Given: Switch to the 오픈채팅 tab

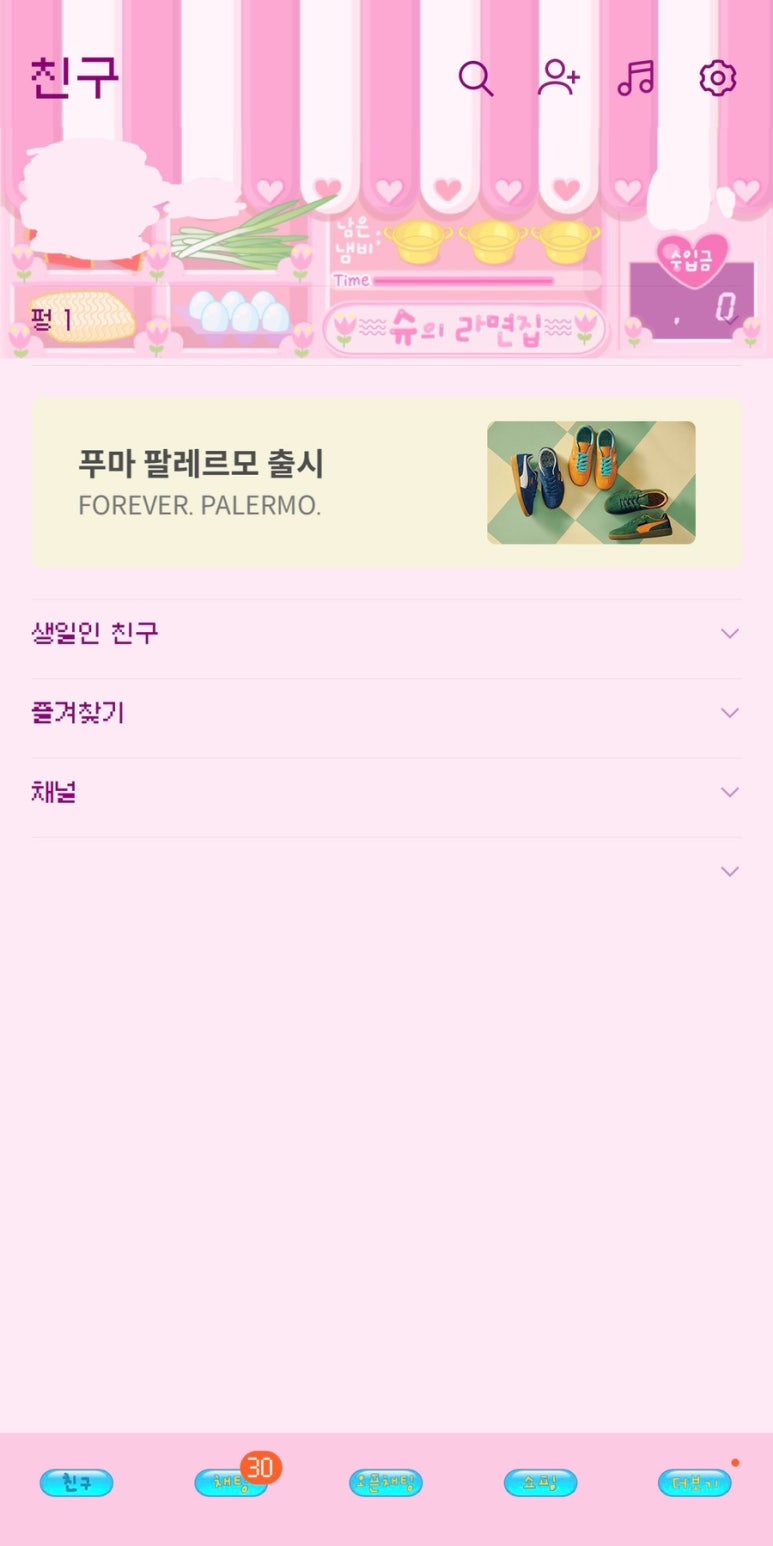Looking at the screenshot, I should point(385,1482).
